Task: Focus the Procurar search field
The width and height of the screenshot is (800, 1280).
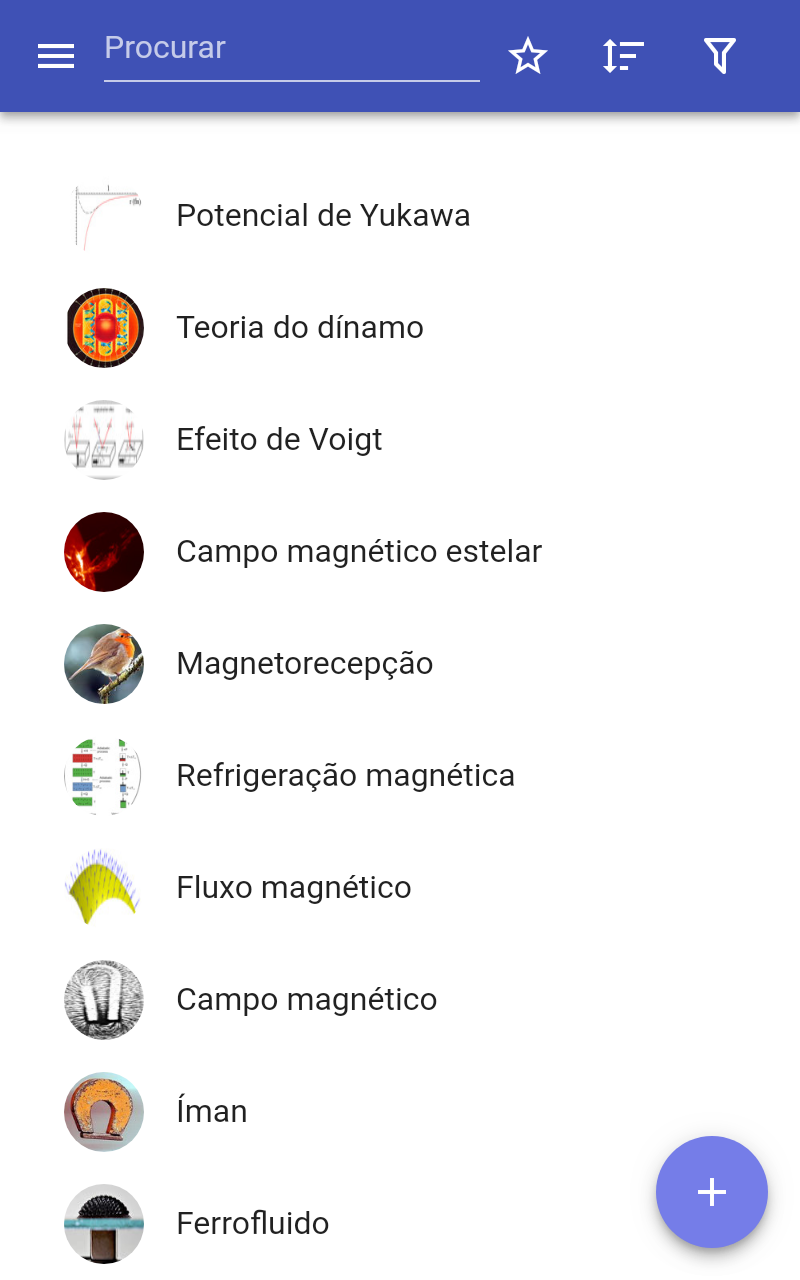Action: click(290, 50)
